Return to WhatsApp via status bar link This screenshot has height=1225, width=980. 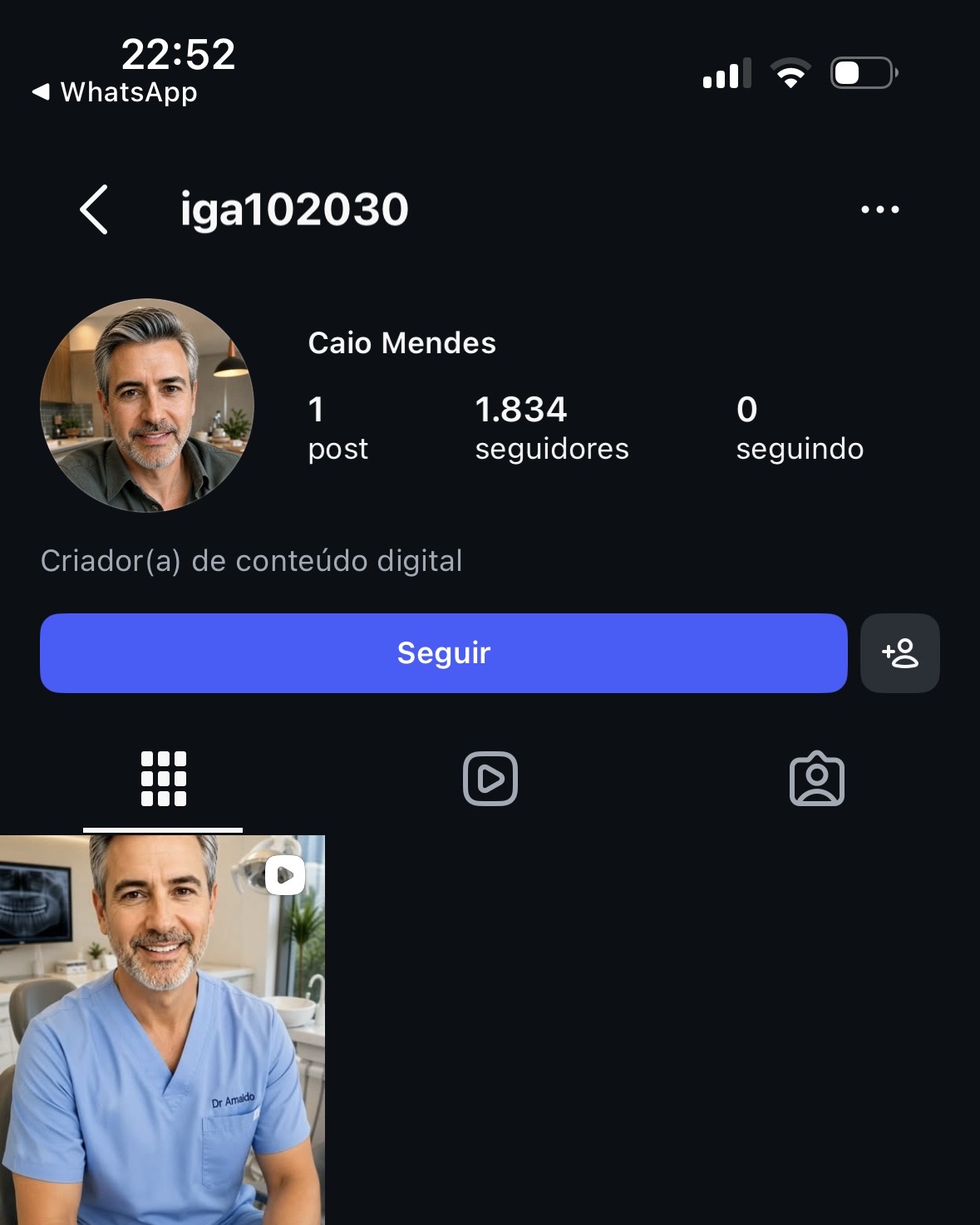(x=115, y=92)
